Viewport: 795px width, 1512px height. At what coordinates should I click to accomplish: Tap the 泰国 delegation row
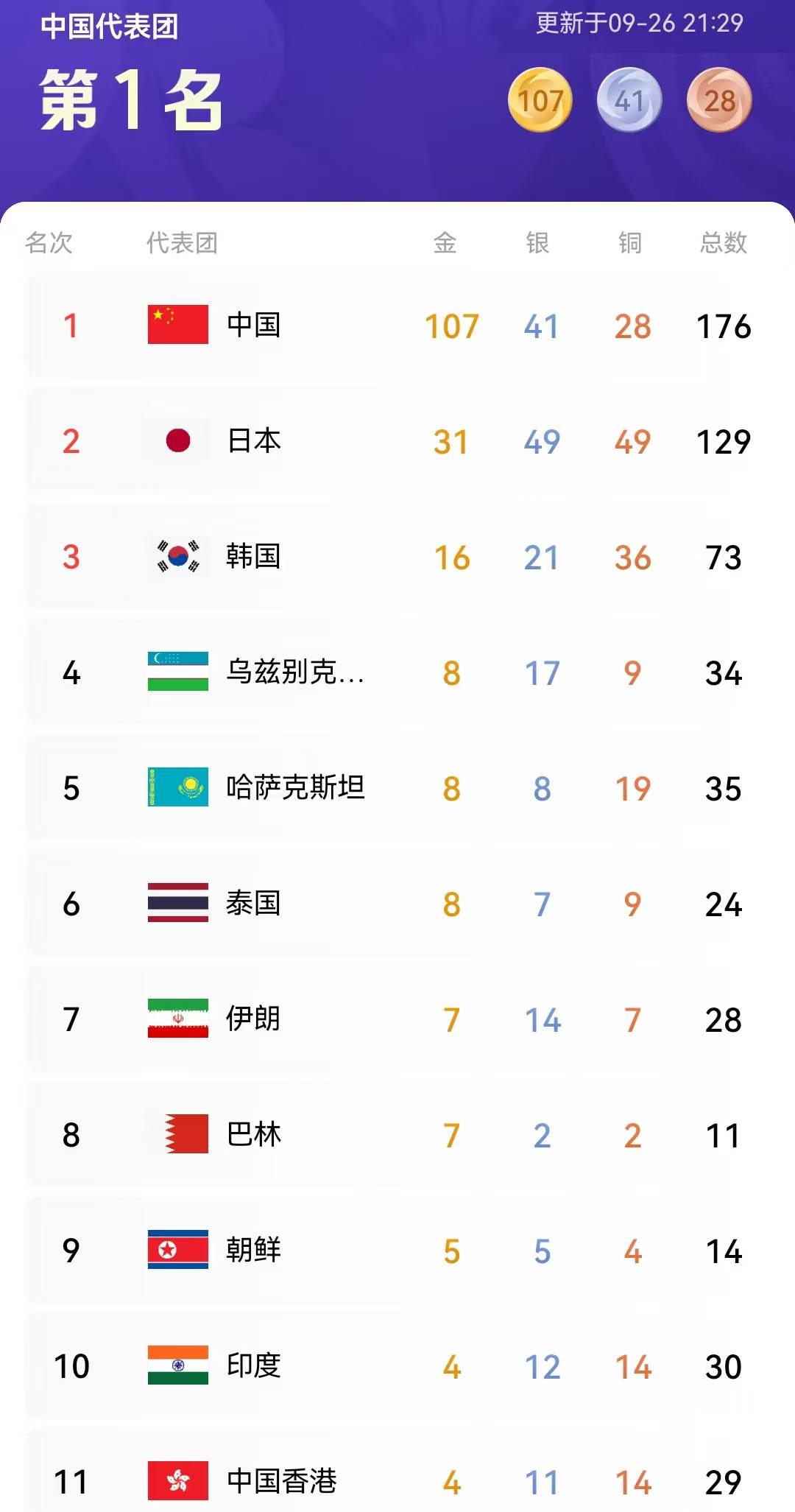click(x=397, y=903)
